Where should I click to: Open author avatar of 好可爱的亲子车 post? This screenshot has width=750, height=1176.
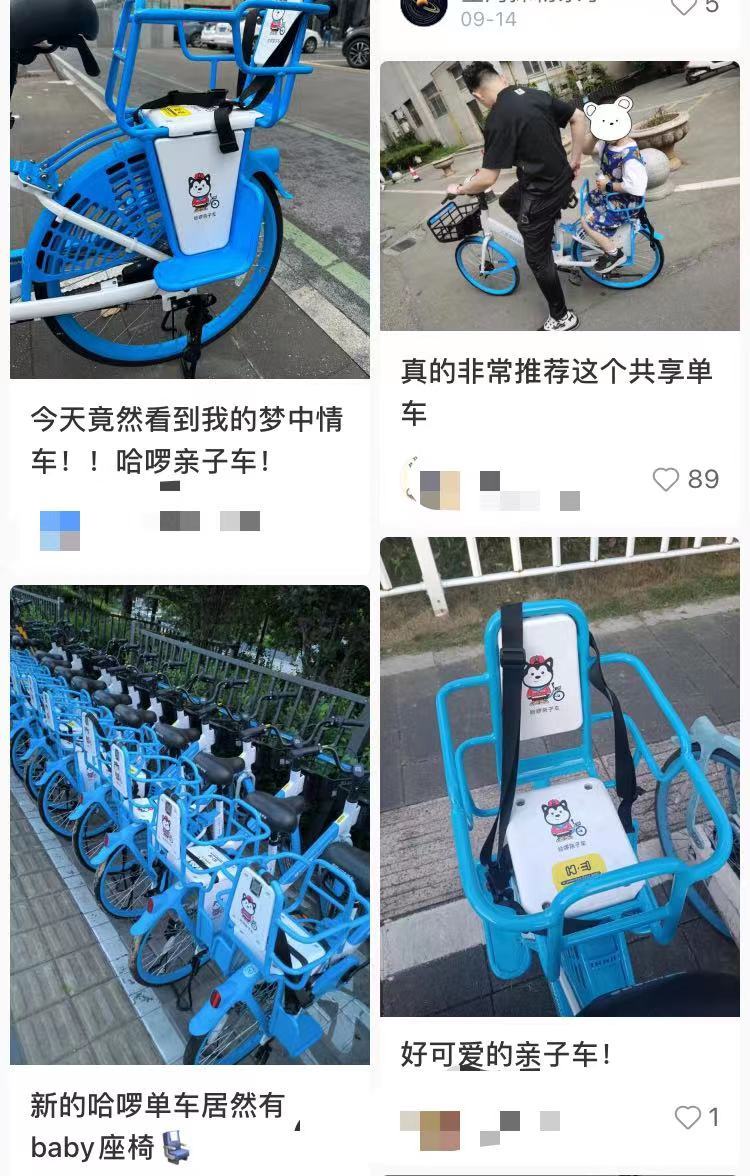coord(430,1127)
